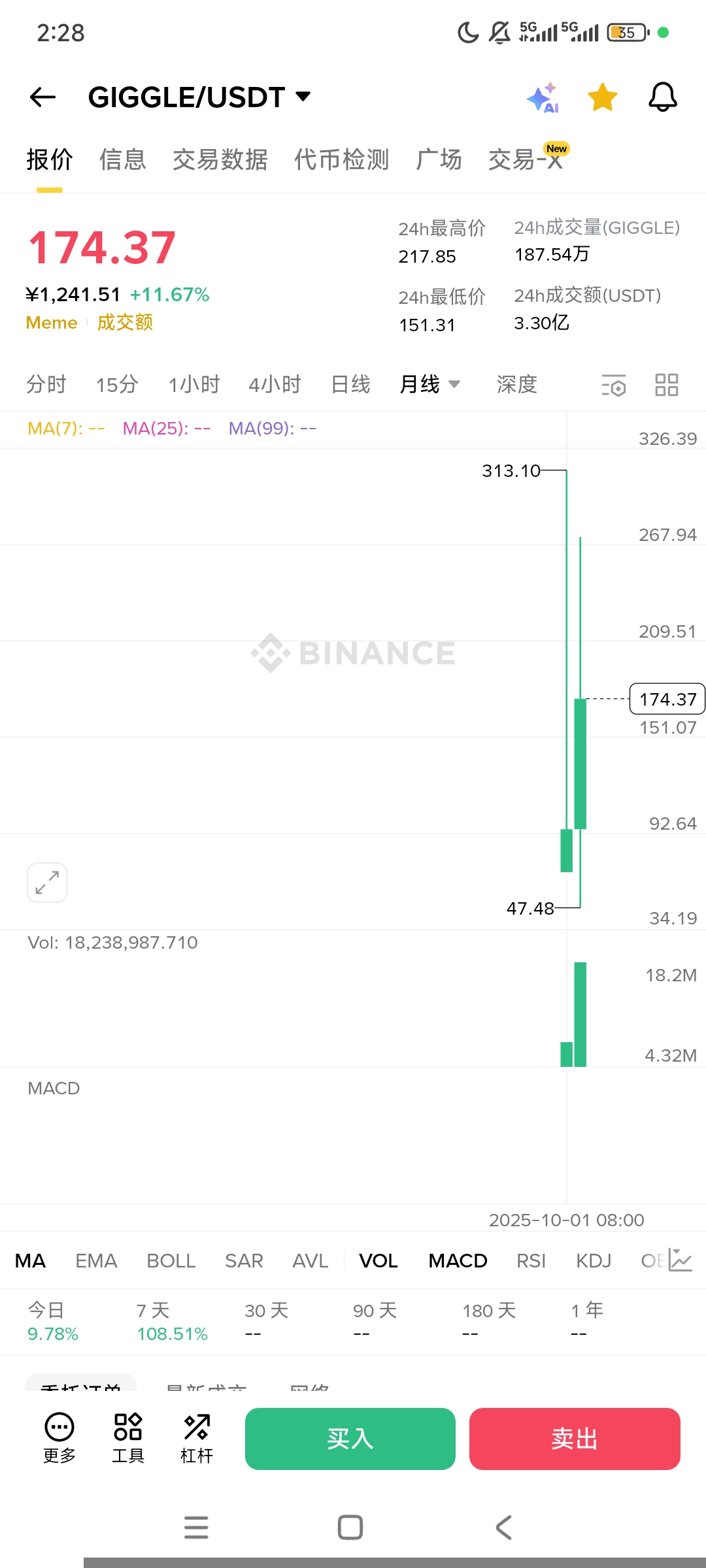Viewport: 706px width, 1568px height.
Task: Tap the 买入 buy button
Action: click(x=350, y=1439)
